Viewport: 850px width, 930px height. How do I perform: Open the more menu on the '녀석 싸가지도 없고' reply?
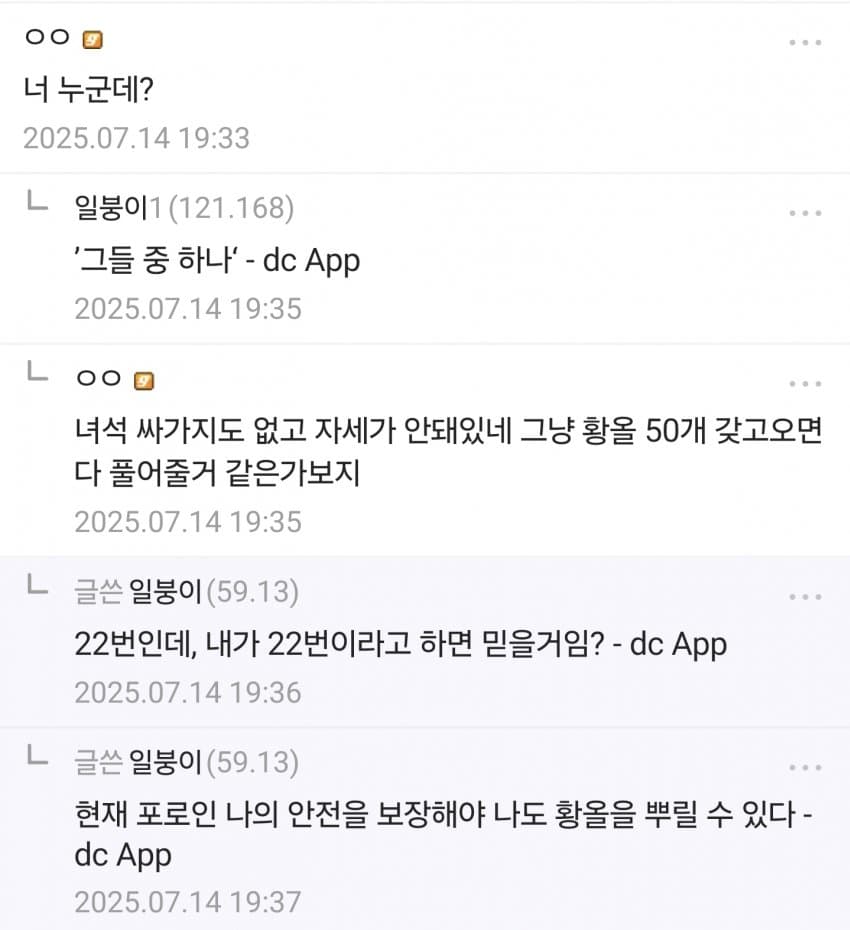click(x=805, y=384)
